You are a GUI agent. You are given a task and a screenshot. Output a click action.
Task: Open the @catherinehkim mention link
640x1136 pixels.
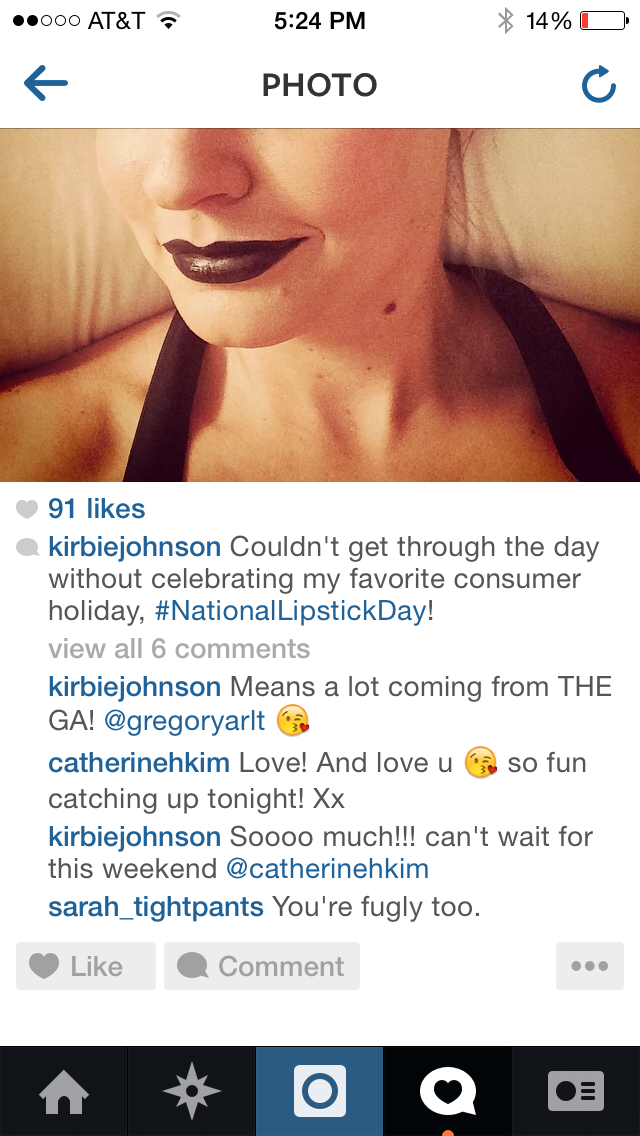(327, 868)
